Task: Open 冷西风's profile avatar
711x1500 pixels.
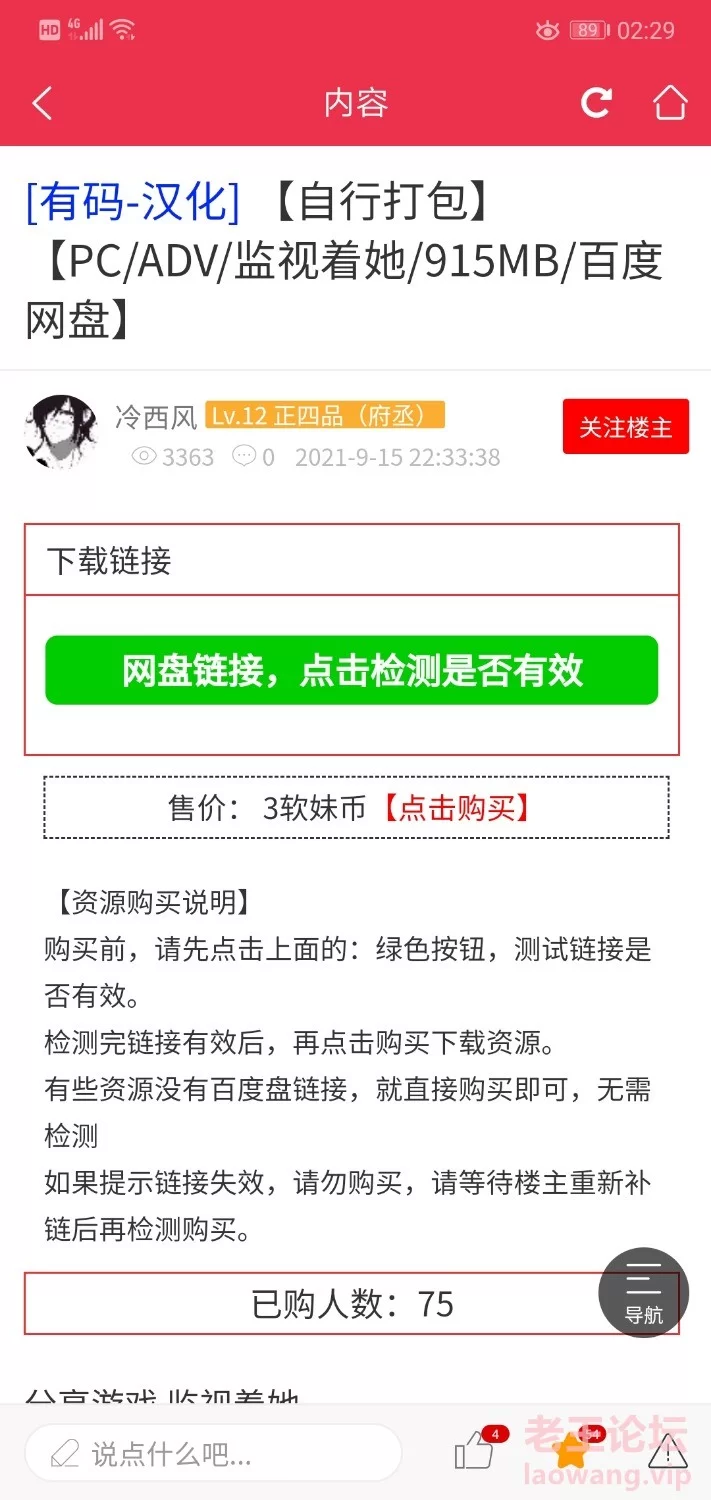Action: [61, 432]
